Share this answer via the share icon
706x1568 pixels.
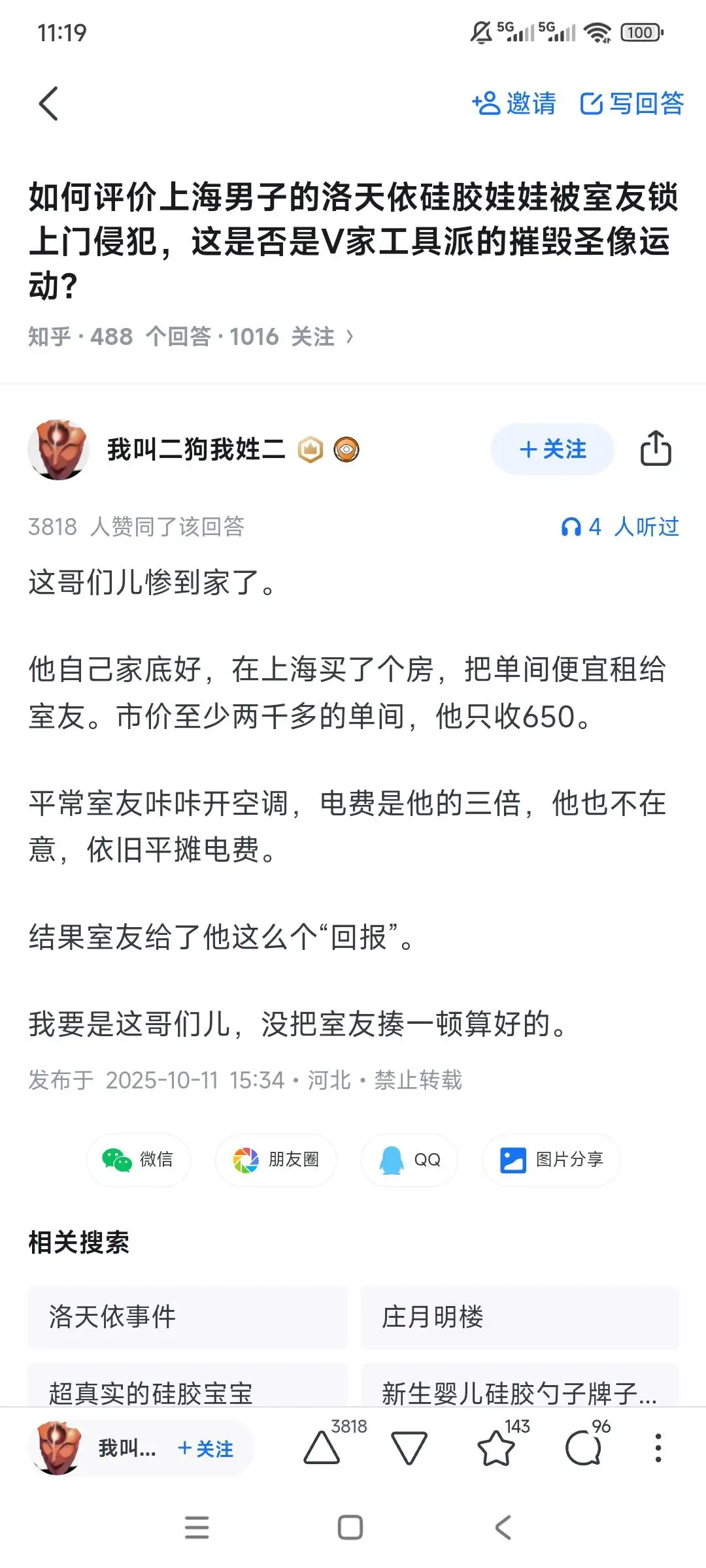[656, 448]
